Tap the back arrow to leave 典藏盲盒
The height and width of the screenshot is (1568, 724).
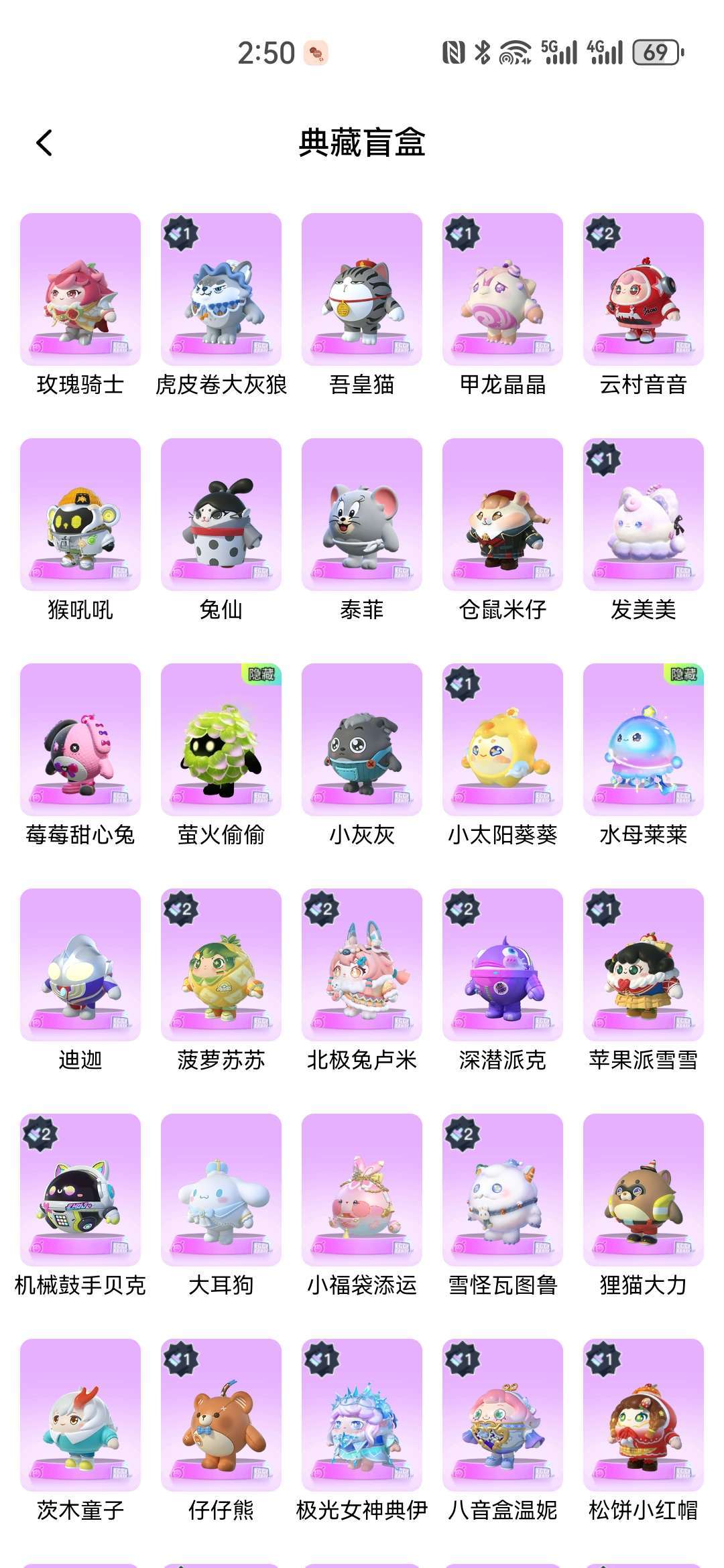[44, 143]
